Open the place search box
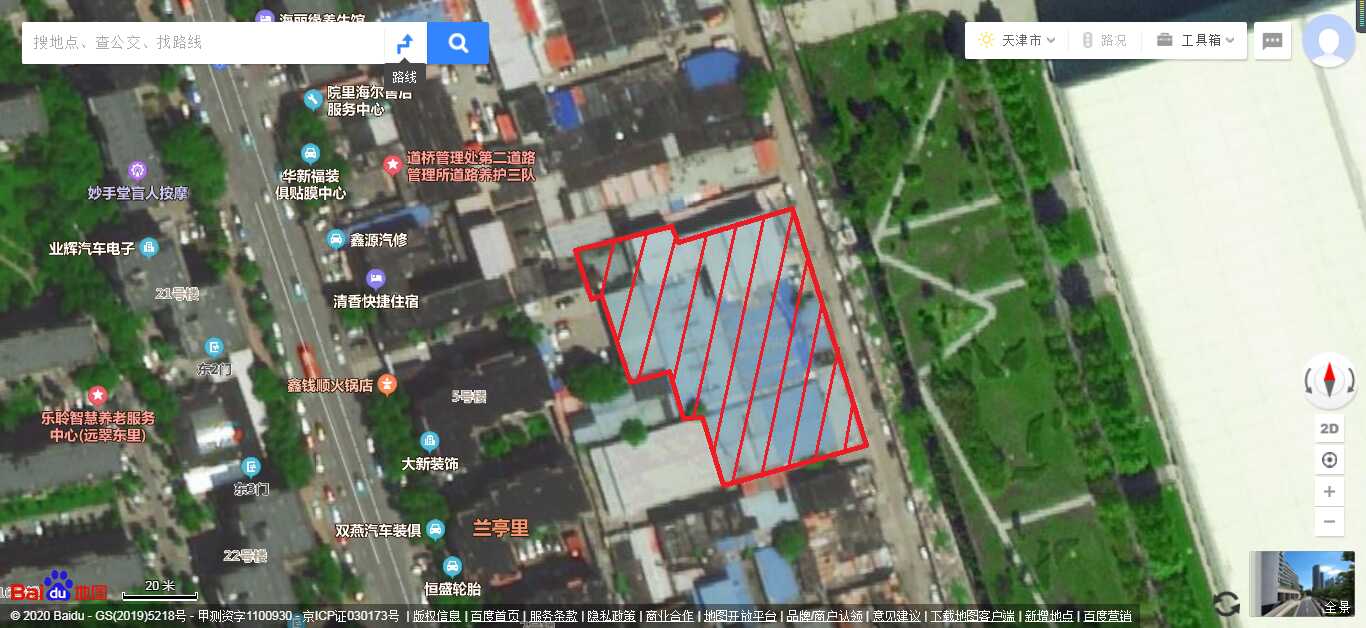Viewport: 1366px width, 628px height. click(x=200, y=43)
